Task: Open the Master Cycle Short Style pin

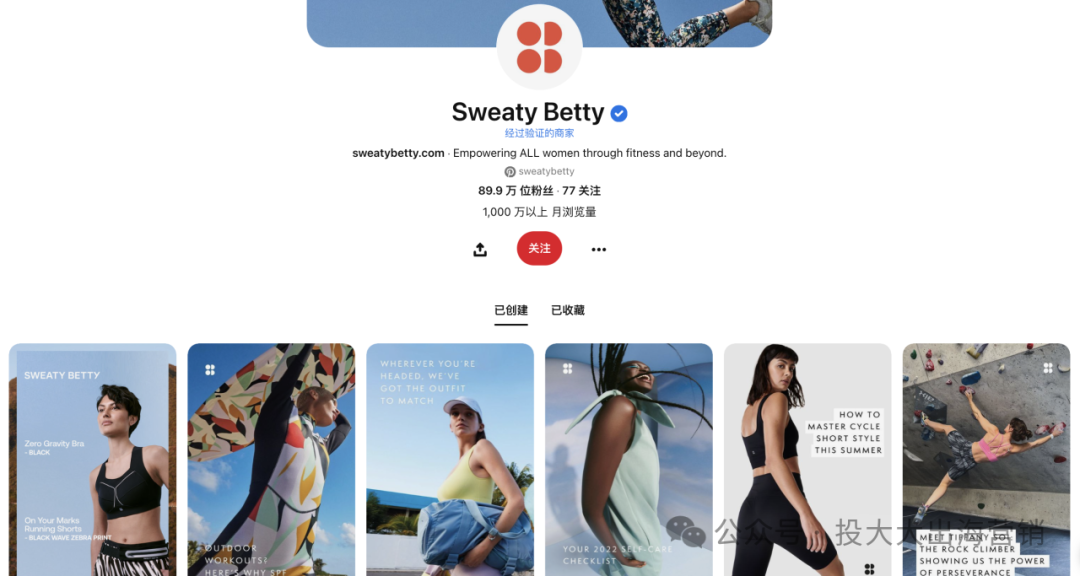Action: (x=807, y=460)
